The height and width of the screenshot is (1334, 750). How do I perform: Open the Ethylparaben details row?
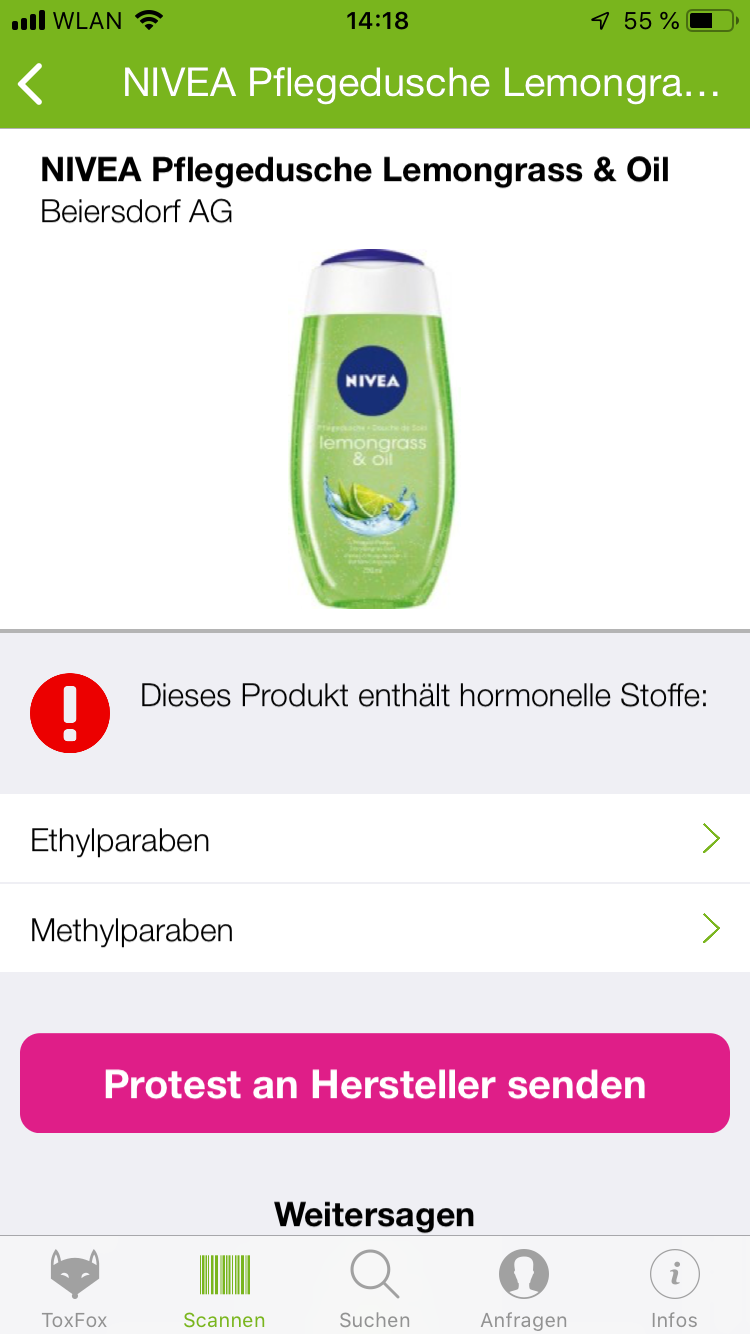375,839
